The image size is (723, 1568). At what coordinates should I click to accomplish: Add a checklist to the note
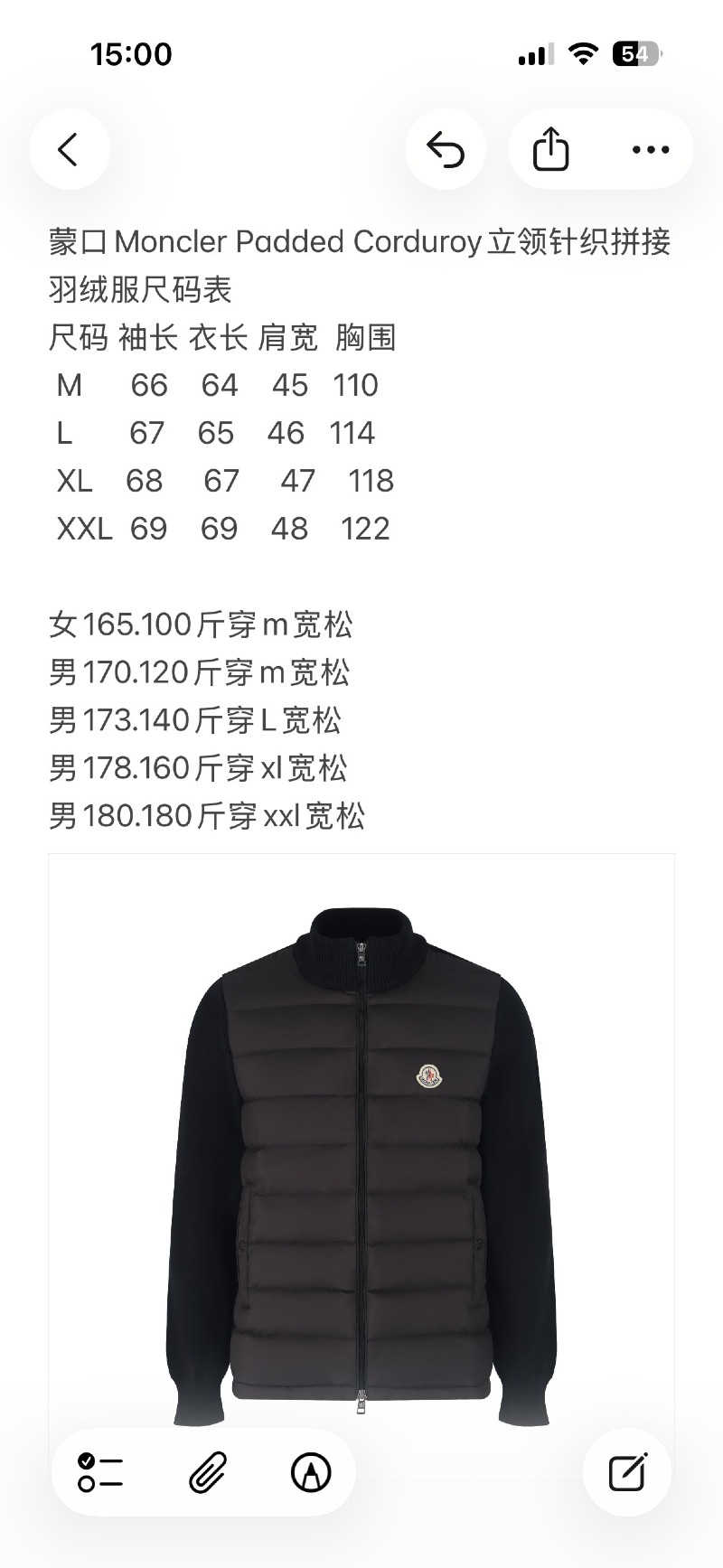tap(100, 1472)
